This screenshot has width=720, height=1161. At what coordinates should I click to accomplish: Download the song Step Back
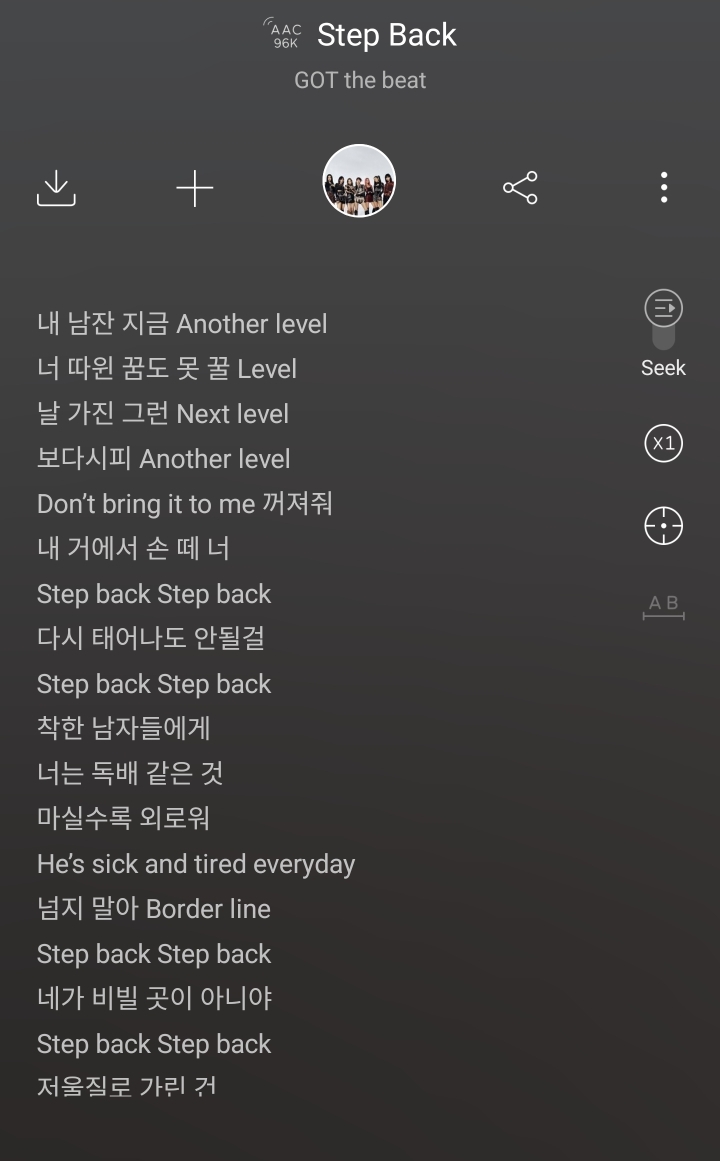56,187
